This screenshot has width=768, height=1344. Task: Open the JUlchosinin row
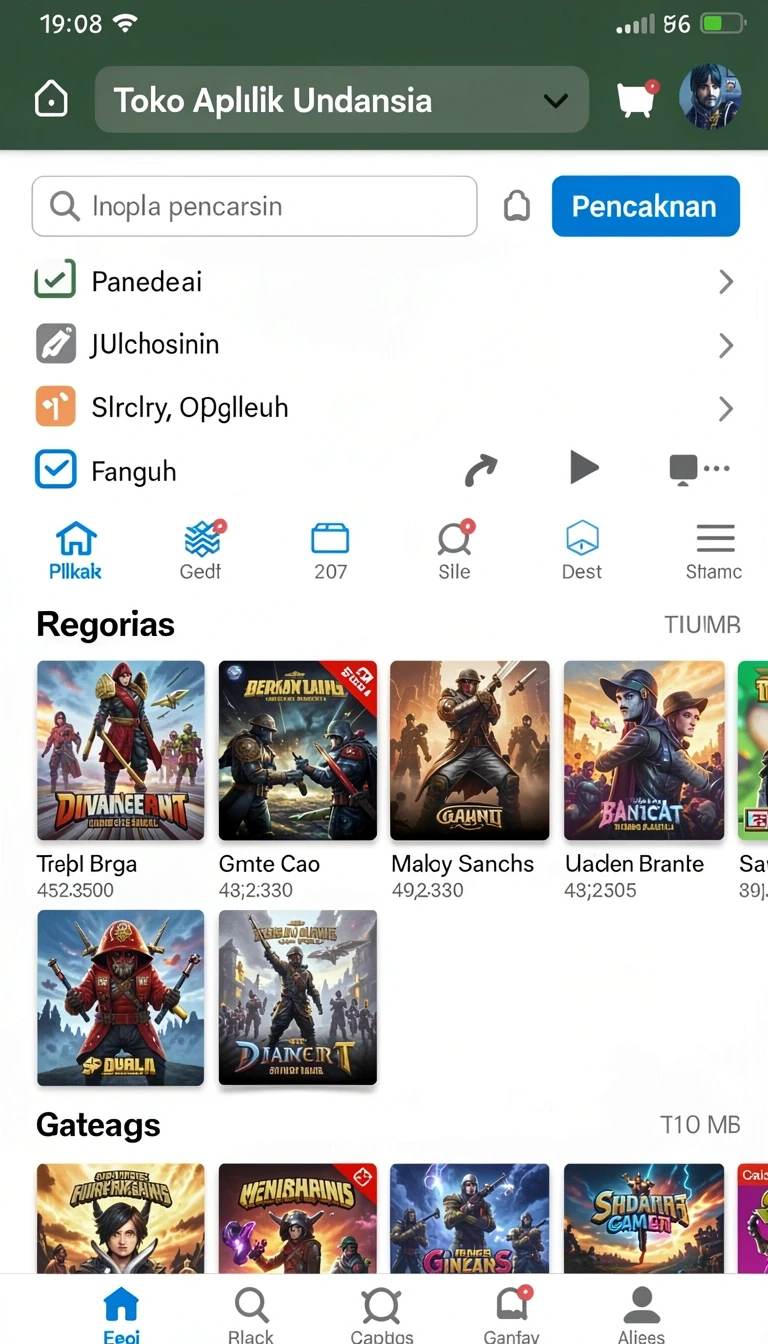click(x=384, y=345)
